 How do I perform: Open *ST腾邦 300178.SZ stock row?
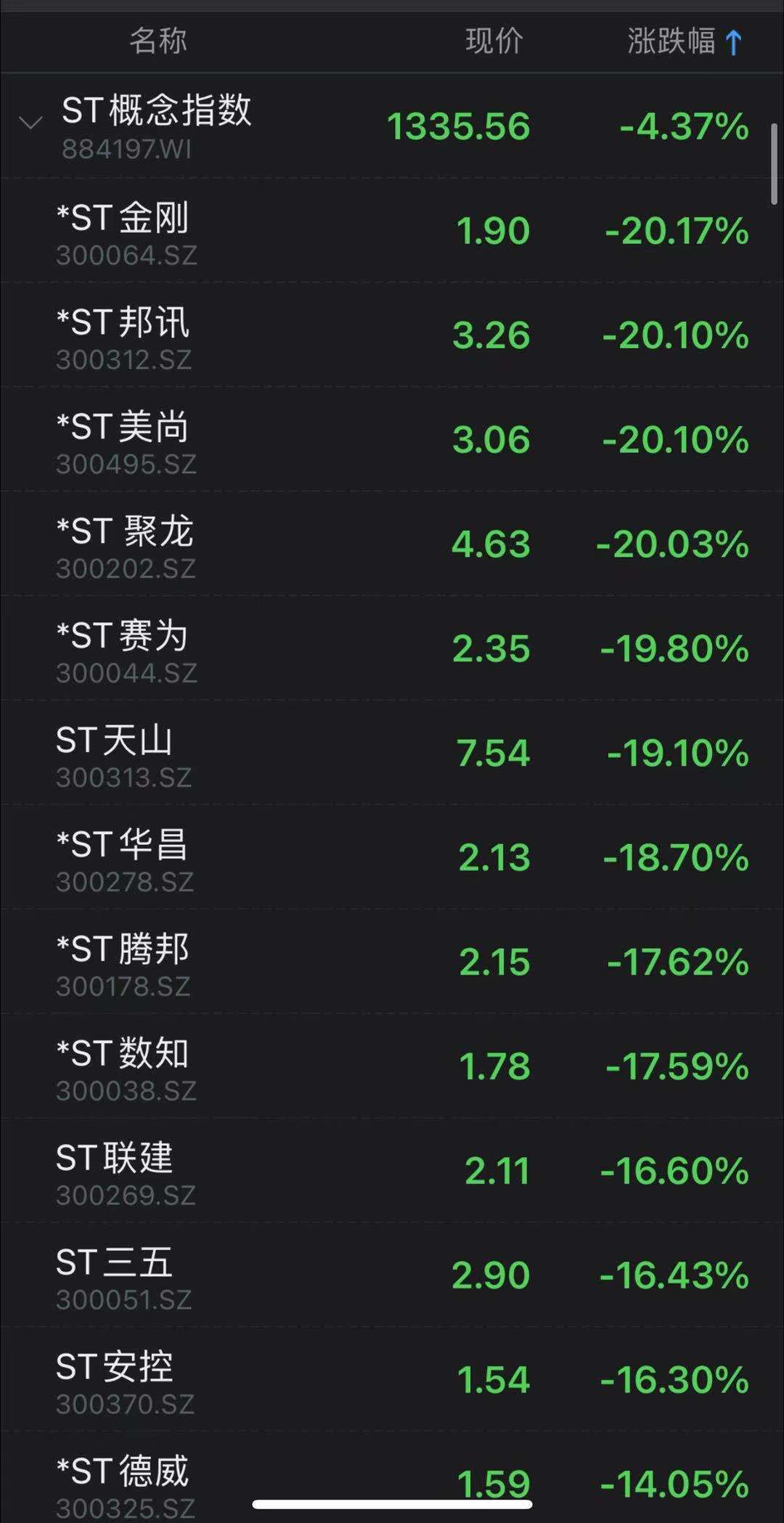coord(392,963)
